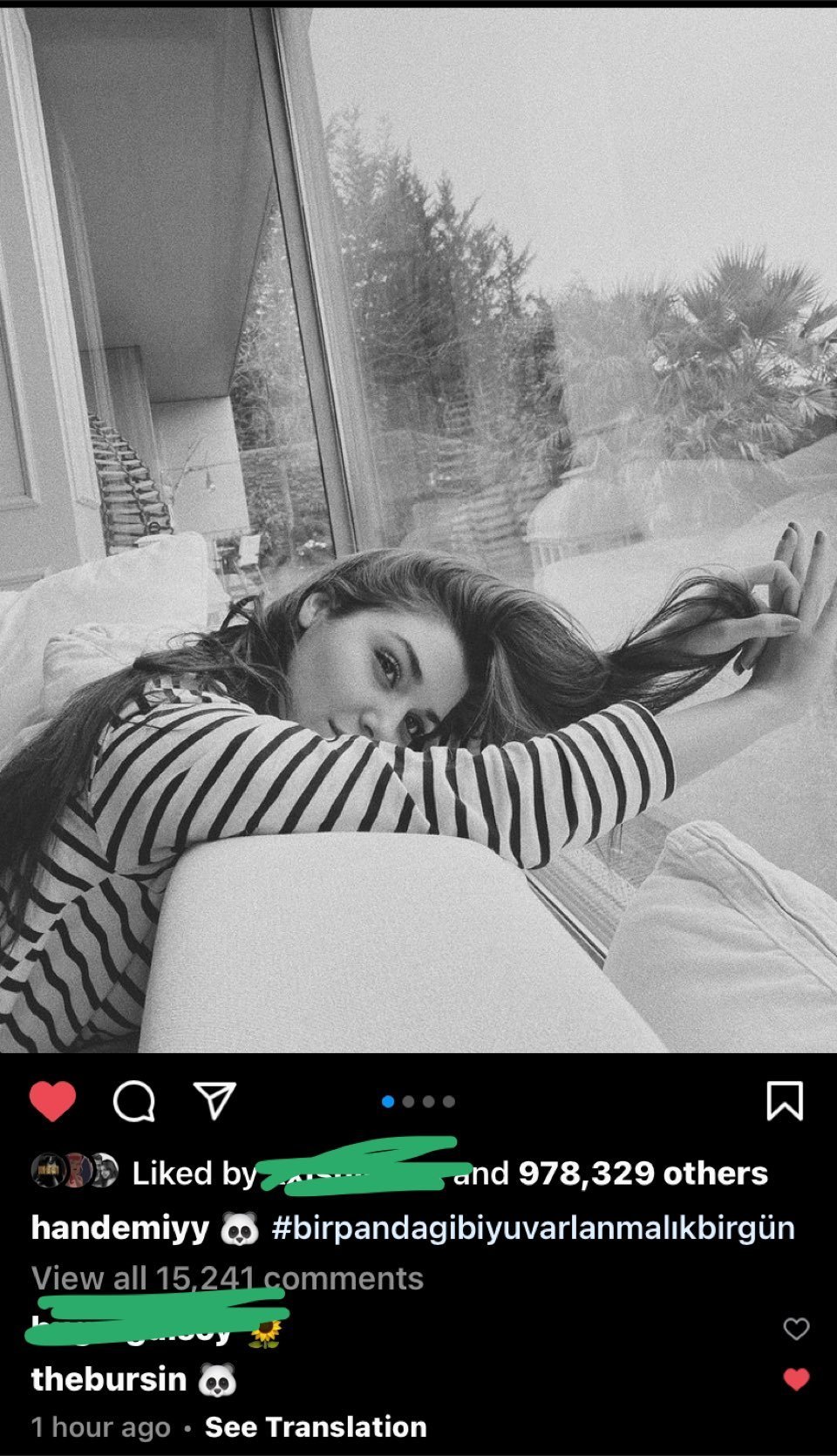Bookmark this post
The width and height of the screenshot is (837, 1456).
pos(785,1100)
